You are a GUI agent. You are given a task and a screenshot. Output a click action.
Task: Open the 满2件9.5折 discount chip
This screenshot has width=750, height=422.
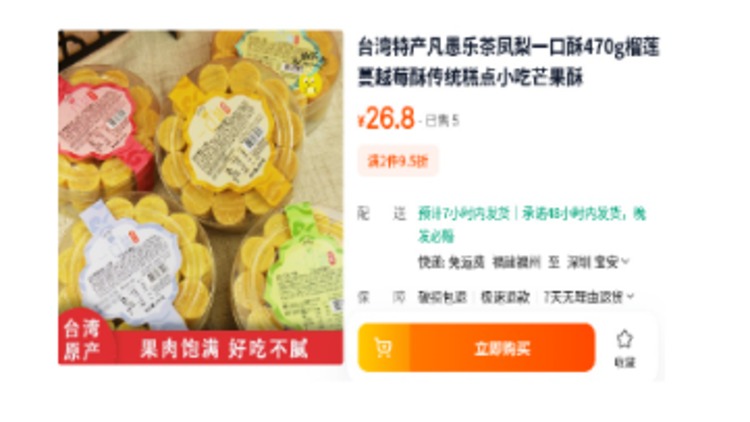(397, 160)
